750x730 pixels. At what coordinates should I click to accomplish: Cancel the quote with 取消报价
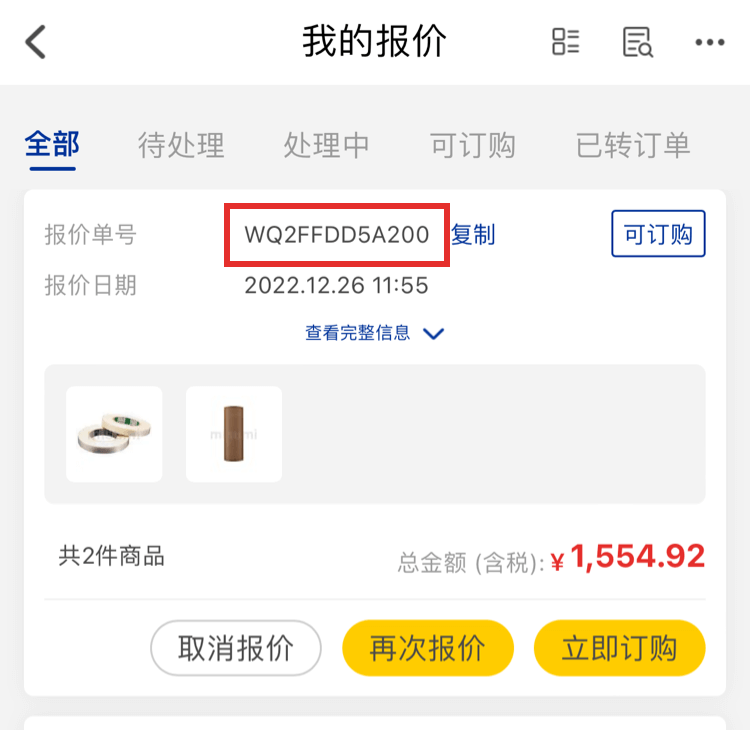pos(236,648)
